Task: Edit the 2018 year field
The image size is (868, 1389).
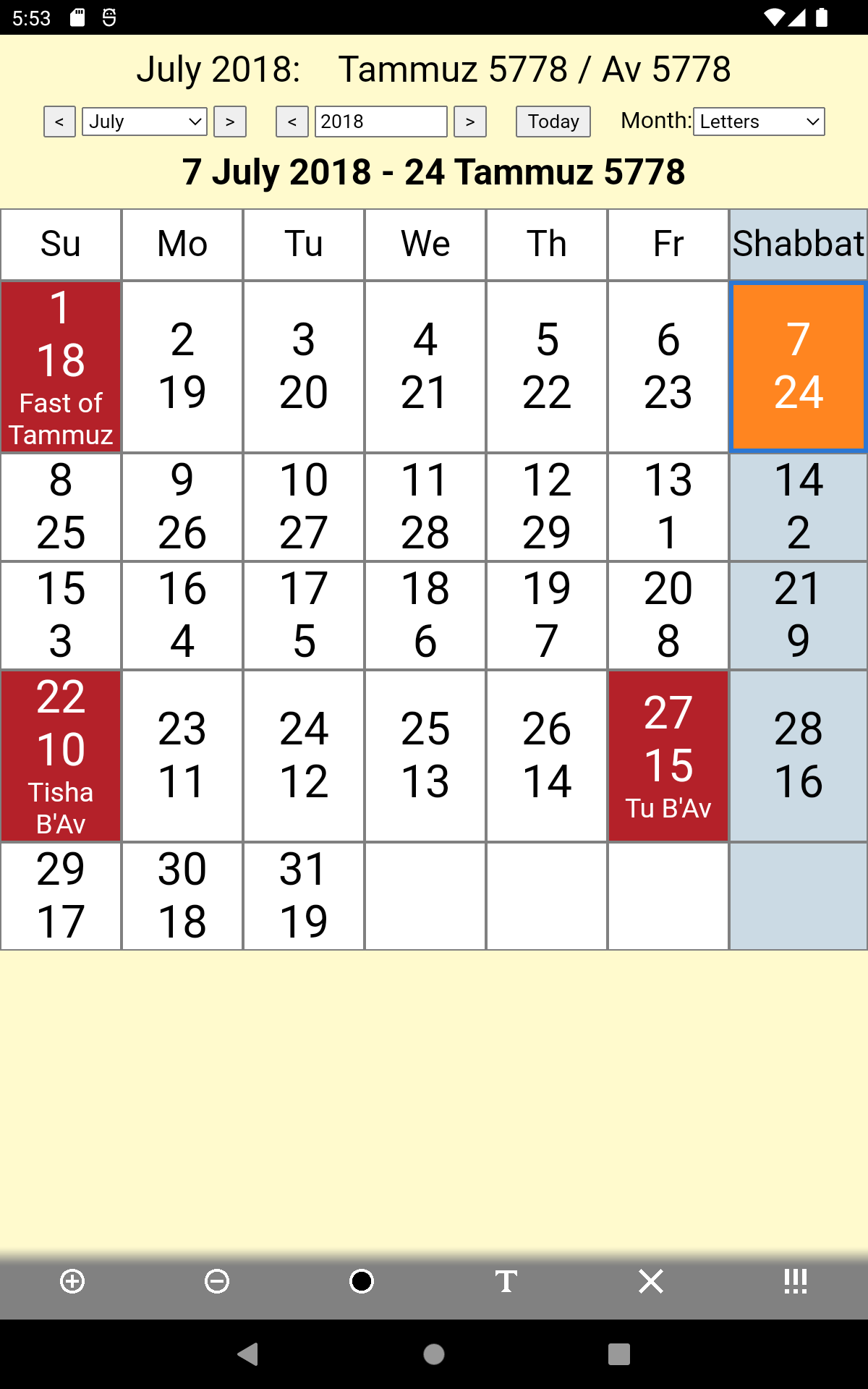Action: (380, 122)
